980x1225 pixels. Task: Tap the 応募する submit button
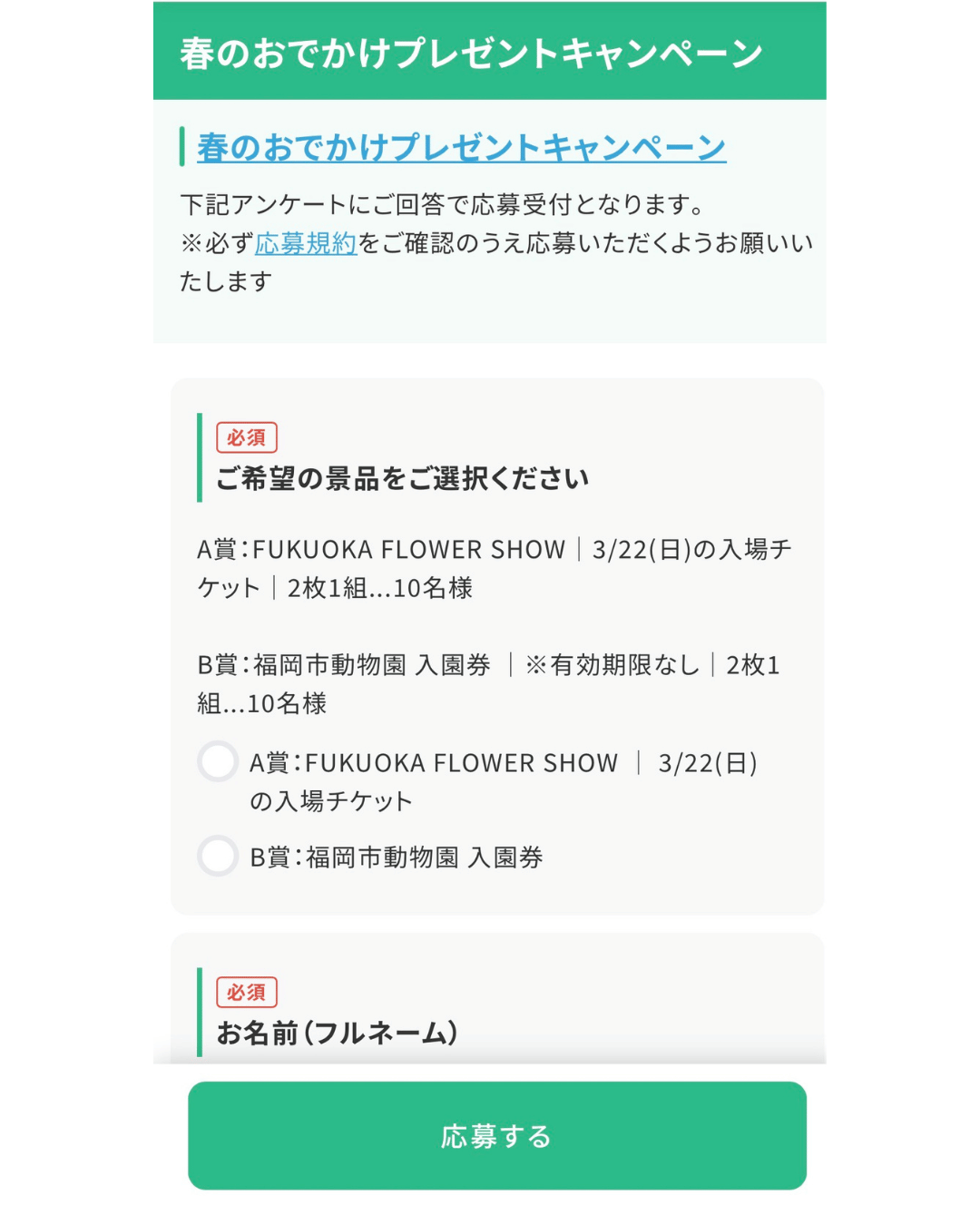point(496,1135)
